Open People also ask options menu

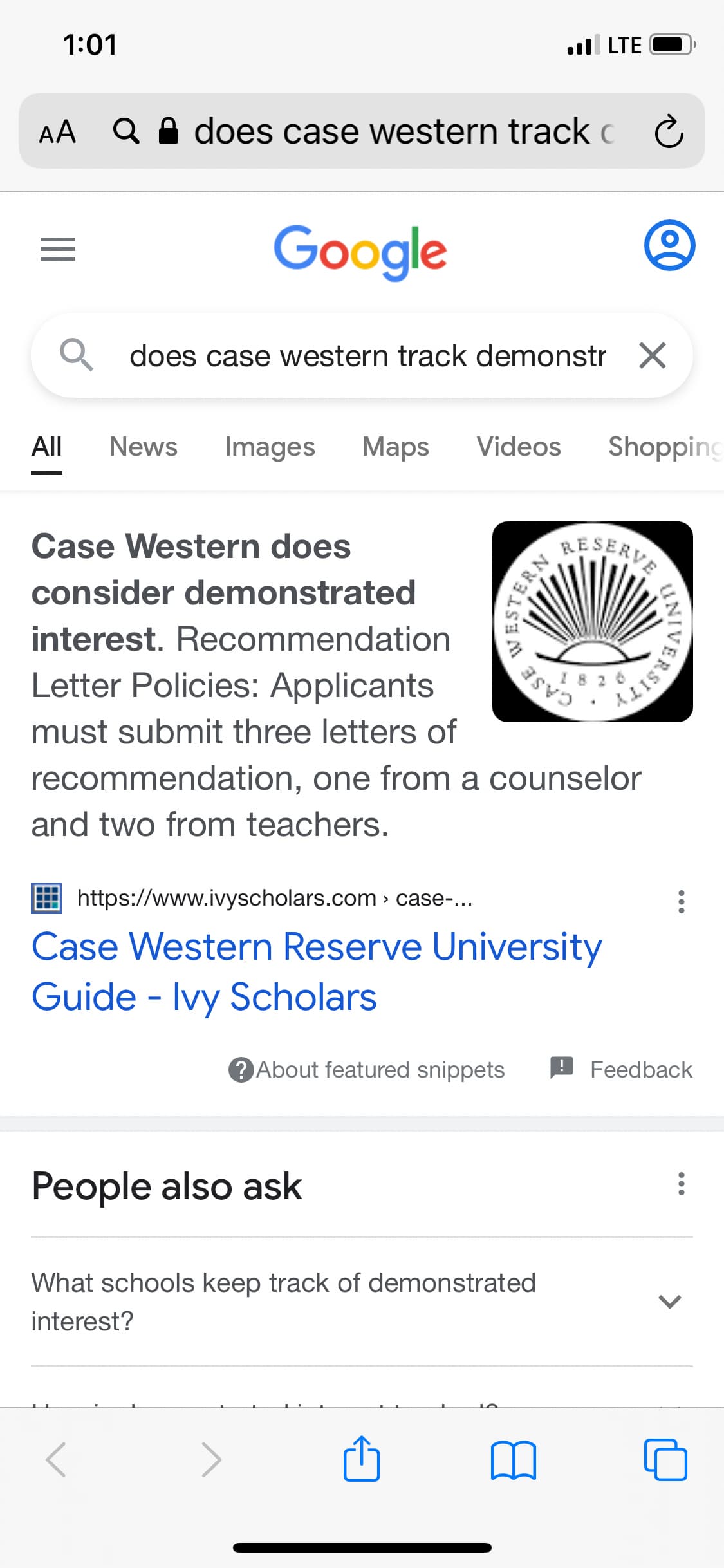pyautogui.click(x=681, y=1184)
